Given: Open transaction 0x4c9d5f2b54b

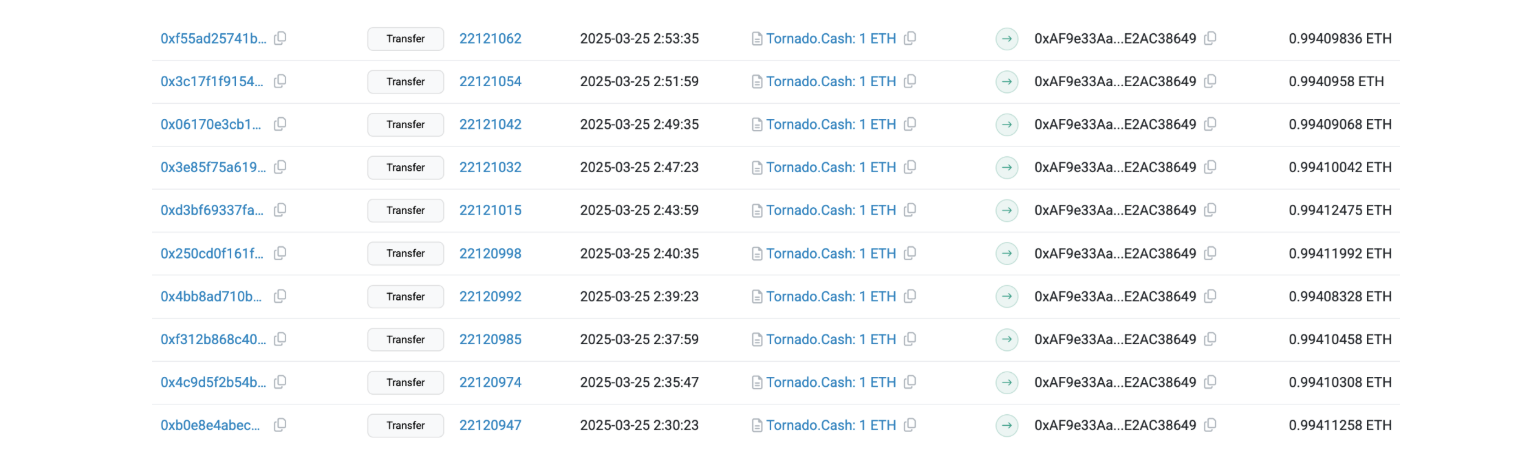Looking at the screenshot, I should tap(213, 383).
